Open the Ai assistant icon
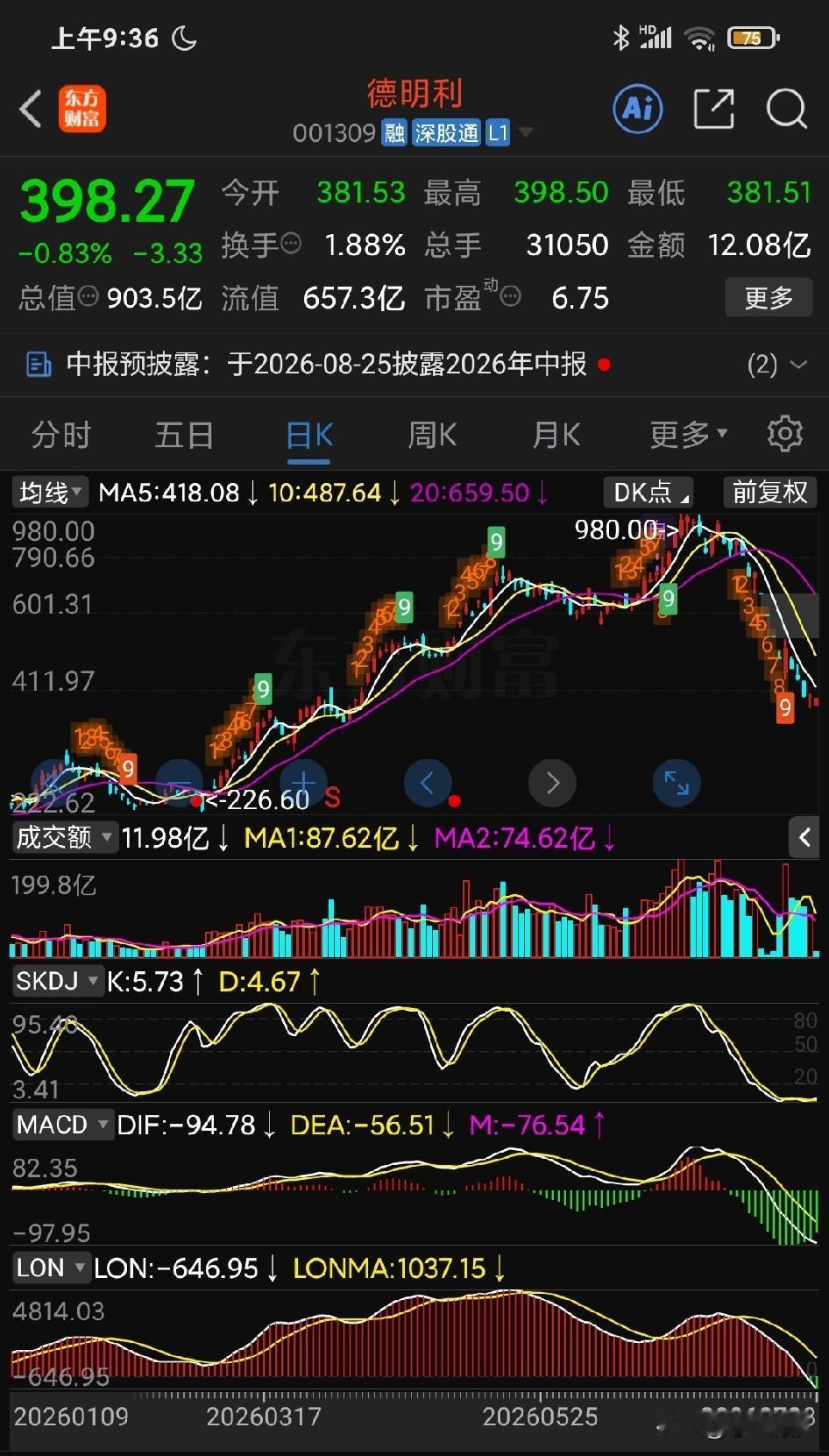 (637, 110)
